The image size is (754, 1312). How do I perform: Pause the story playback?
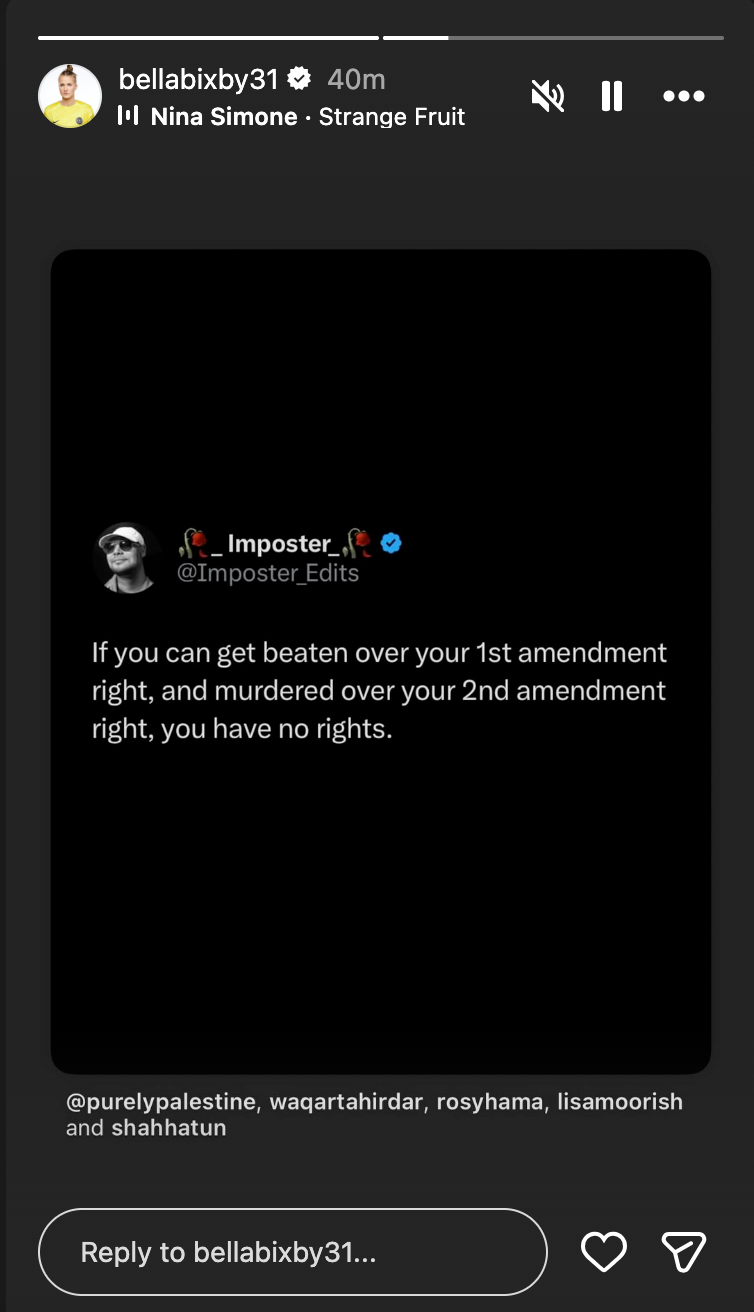point(612,96)
